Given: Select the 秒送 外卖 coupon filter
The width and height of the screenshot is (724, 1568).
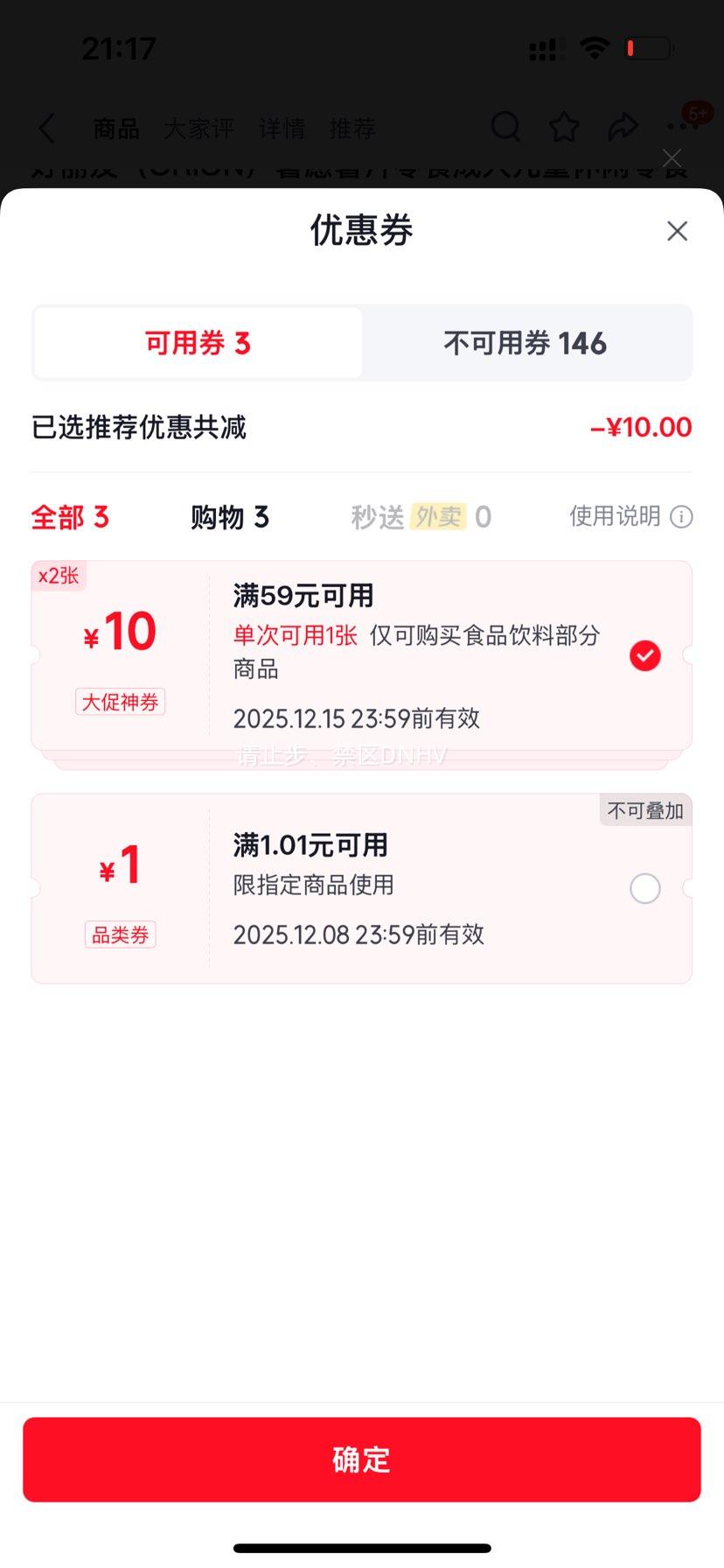Looking at the screenshot, I should [x=421, y=517].
